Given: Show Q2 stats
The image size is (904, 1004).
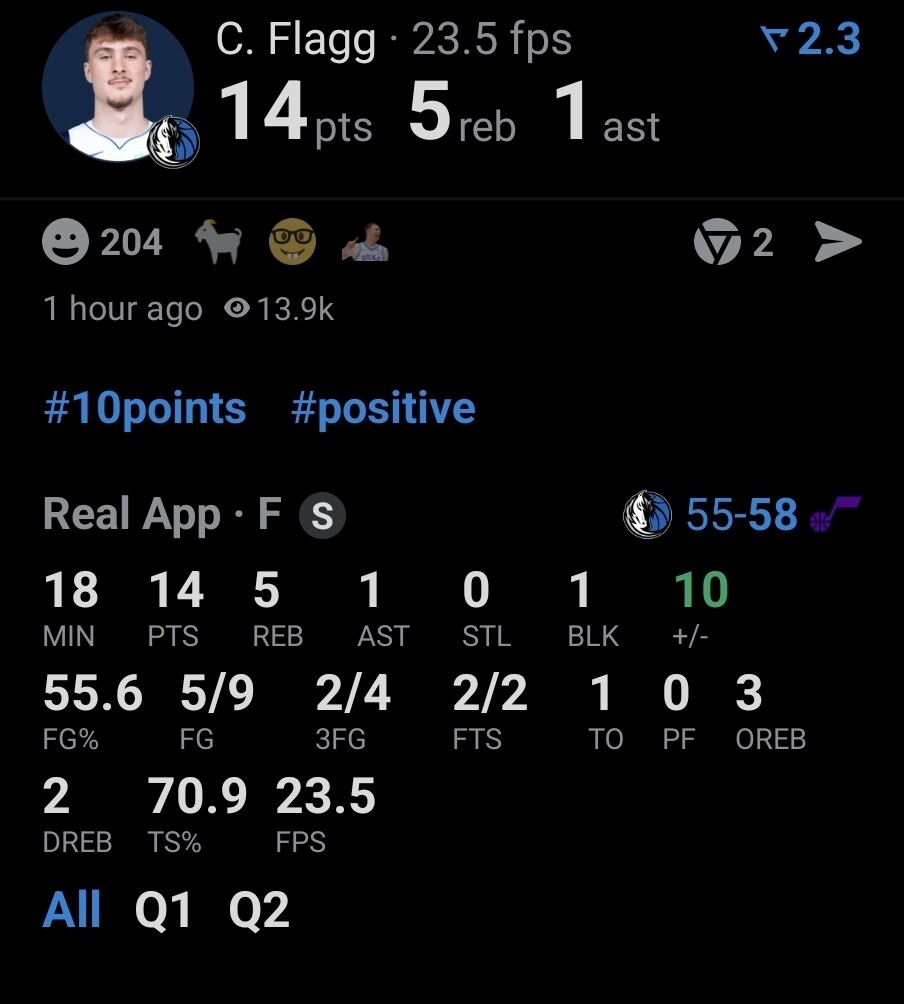Looking at the screenshot, I should pyautogui.click(x=259, y=910).
